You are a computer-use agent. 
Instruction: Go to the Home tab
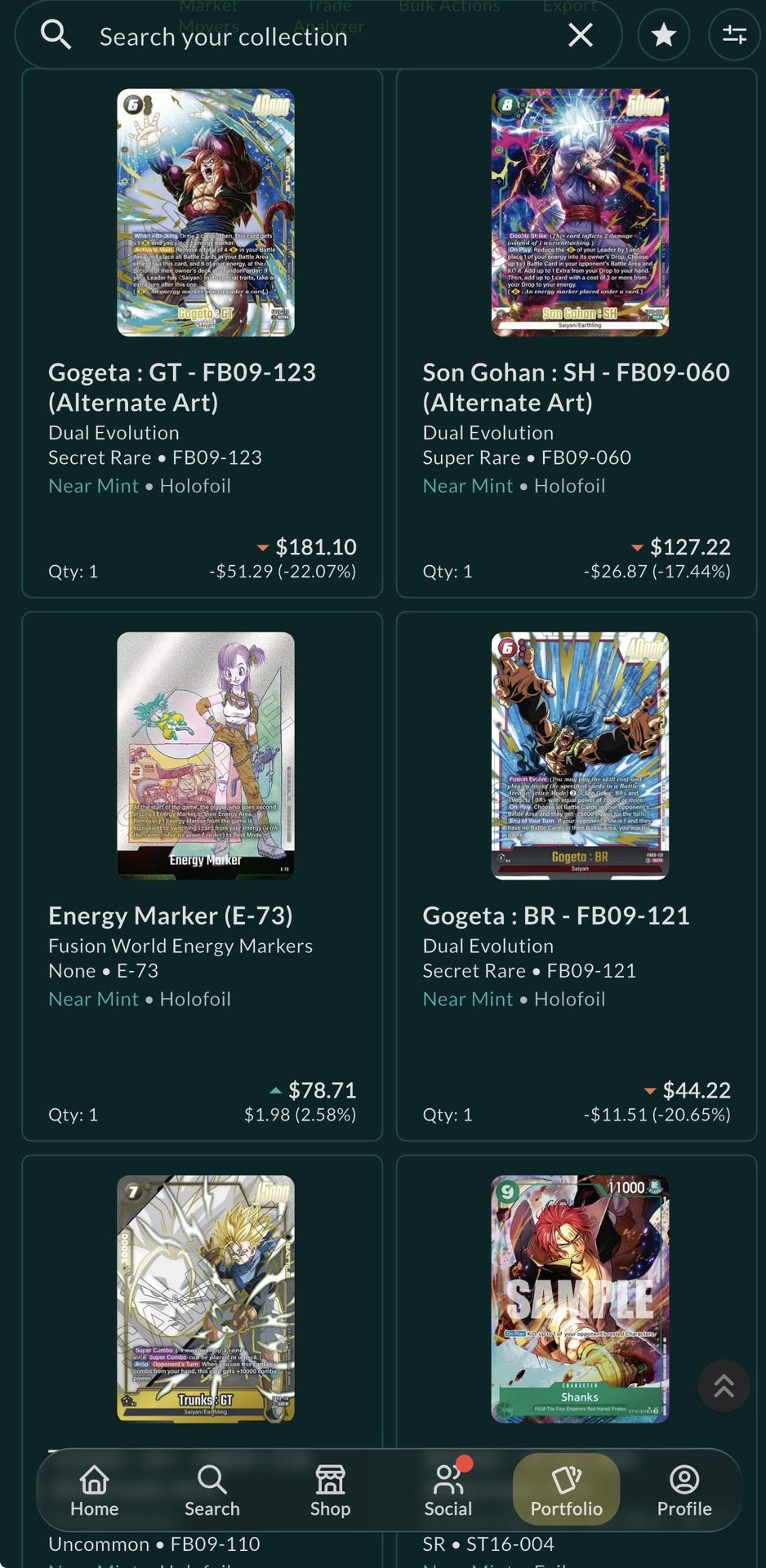pyautogui.click(x=94, y=1490)
